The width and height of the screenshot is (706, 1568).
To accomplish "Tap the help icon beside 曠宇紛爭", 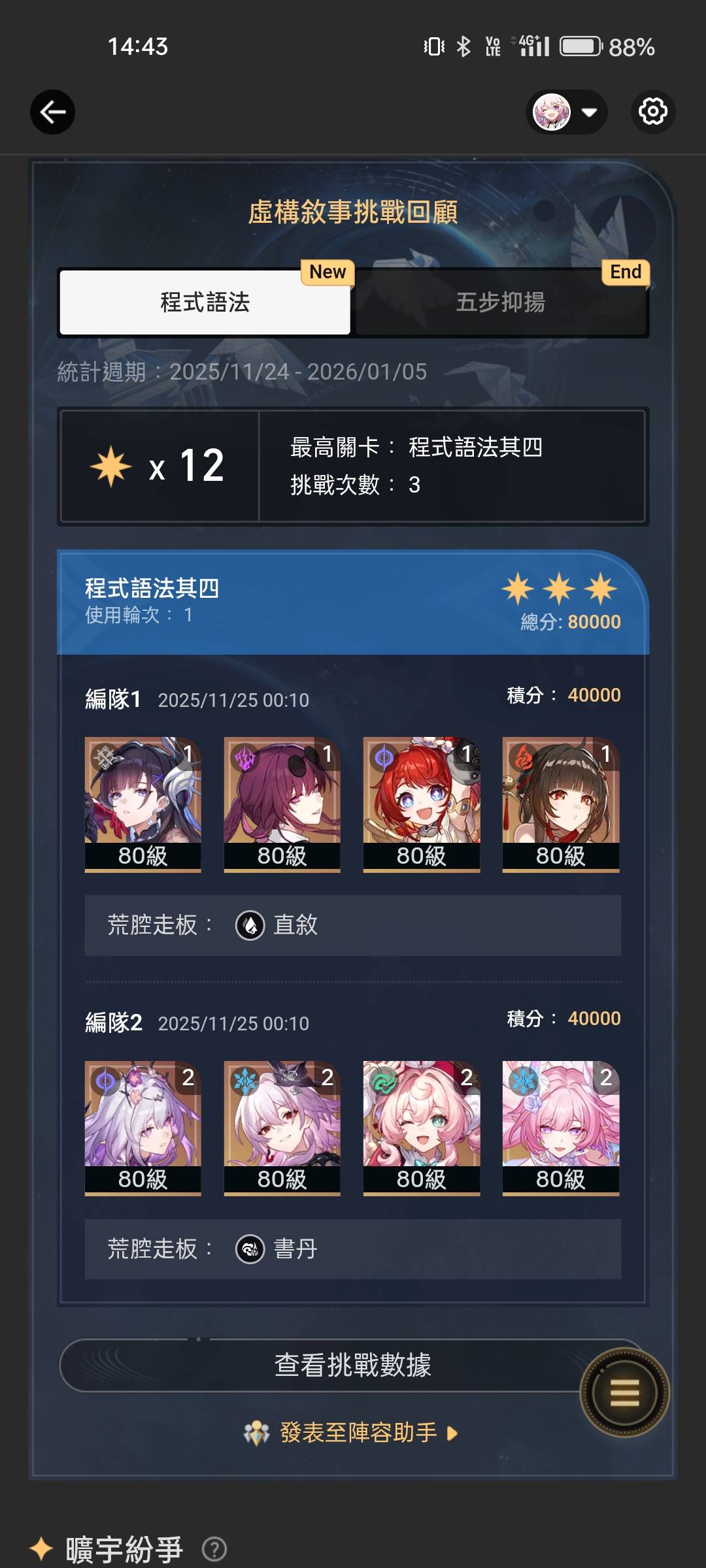I will click(x=214, y=1548).
